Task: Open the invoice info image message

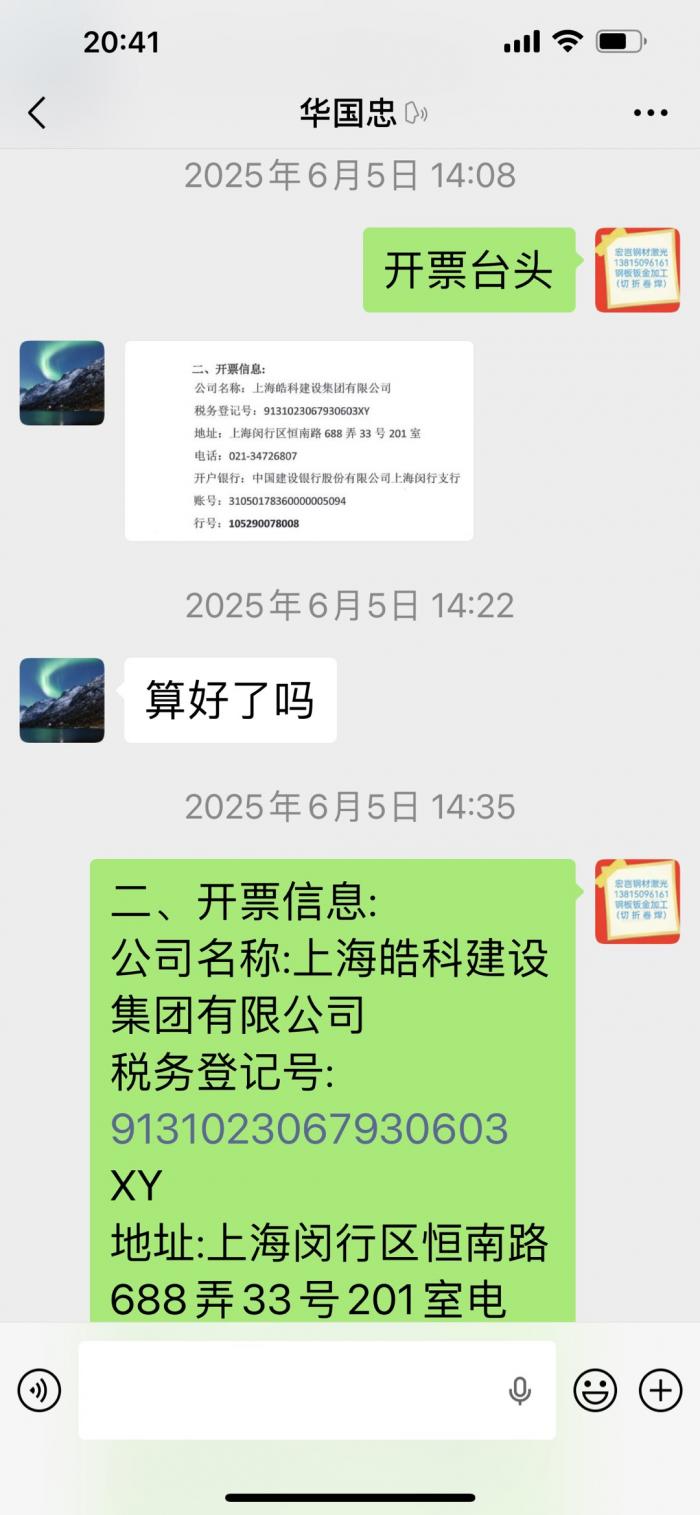Action: (x=298, y=440)
